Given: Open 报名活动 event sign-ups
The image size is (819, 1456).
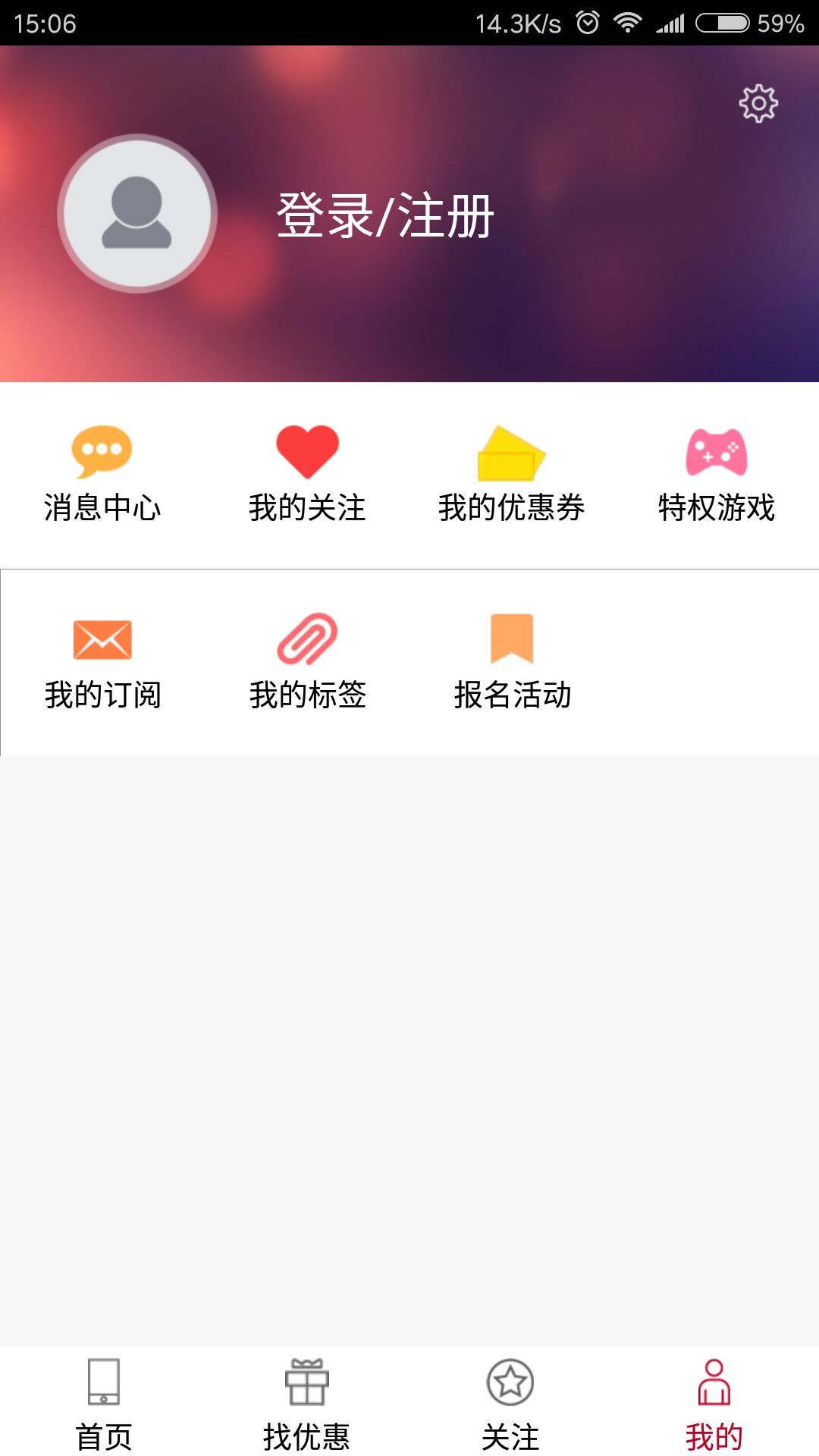Looking at the screenshot, I should point(512,662).
